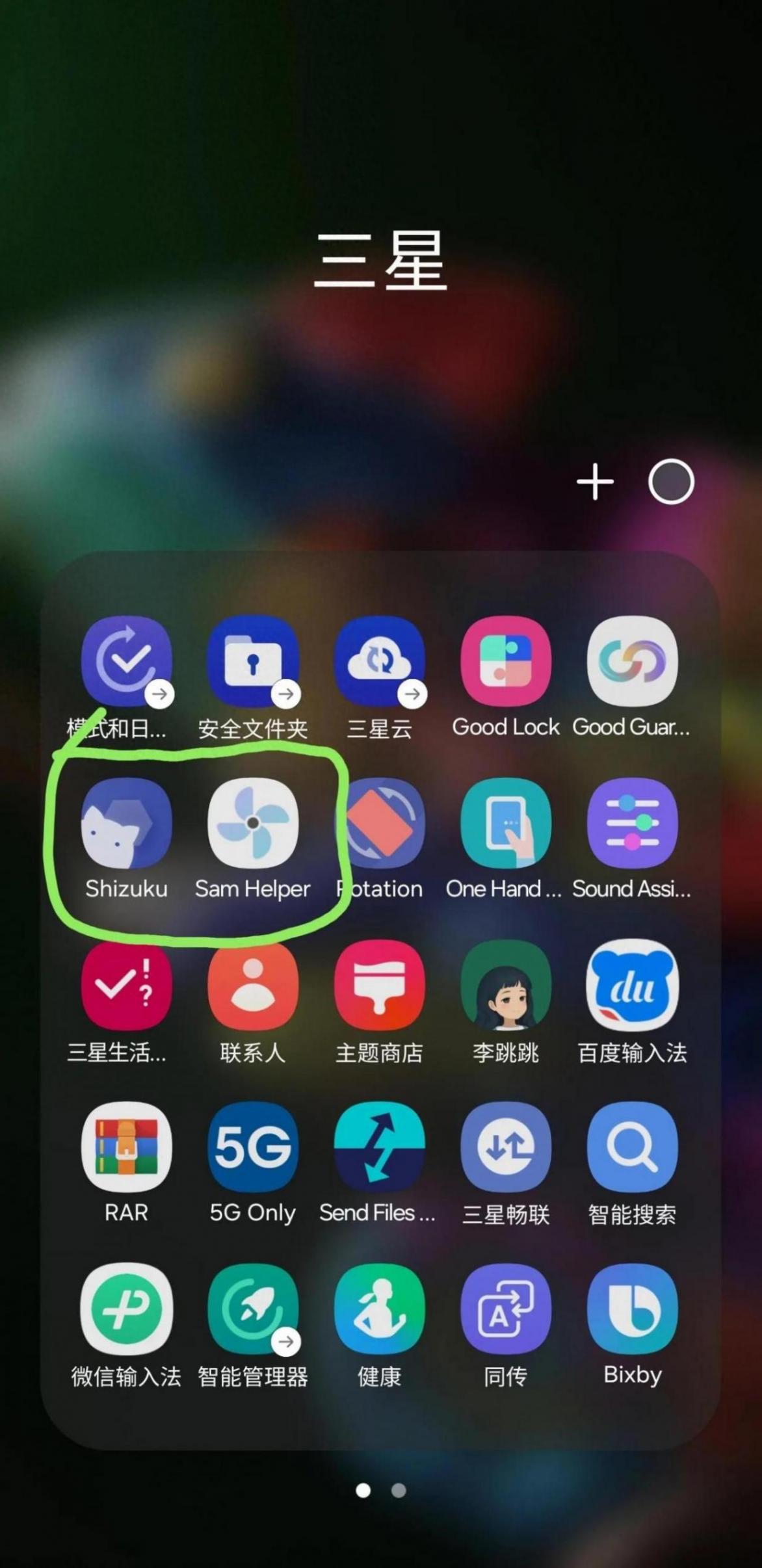Launch the RAR app
Viewport: 762px width, 1568px height.
(x=126, y=1147)
